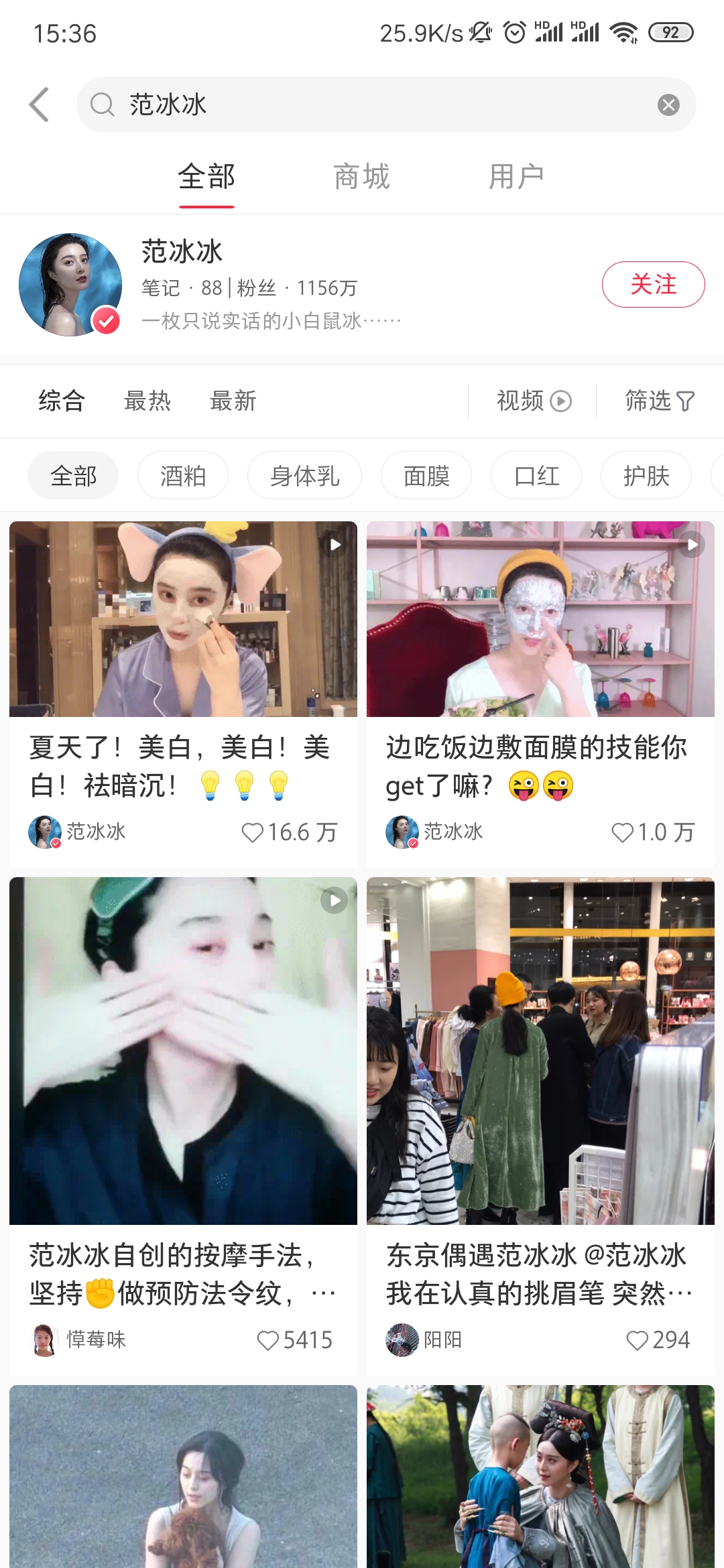
Task: Sort results by 最热
Action: point(147,401)
